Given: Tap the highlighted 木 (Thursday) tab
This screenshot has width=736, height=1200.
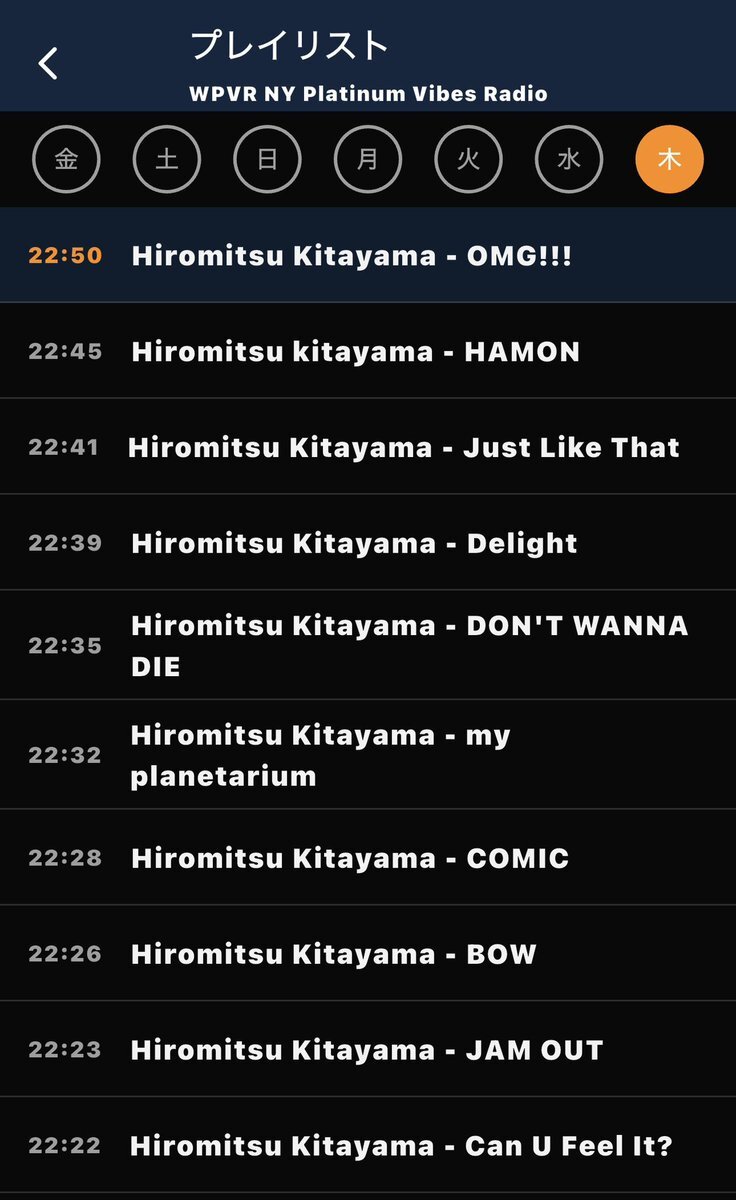Looking at the screenshot, I should click(669, 159).
